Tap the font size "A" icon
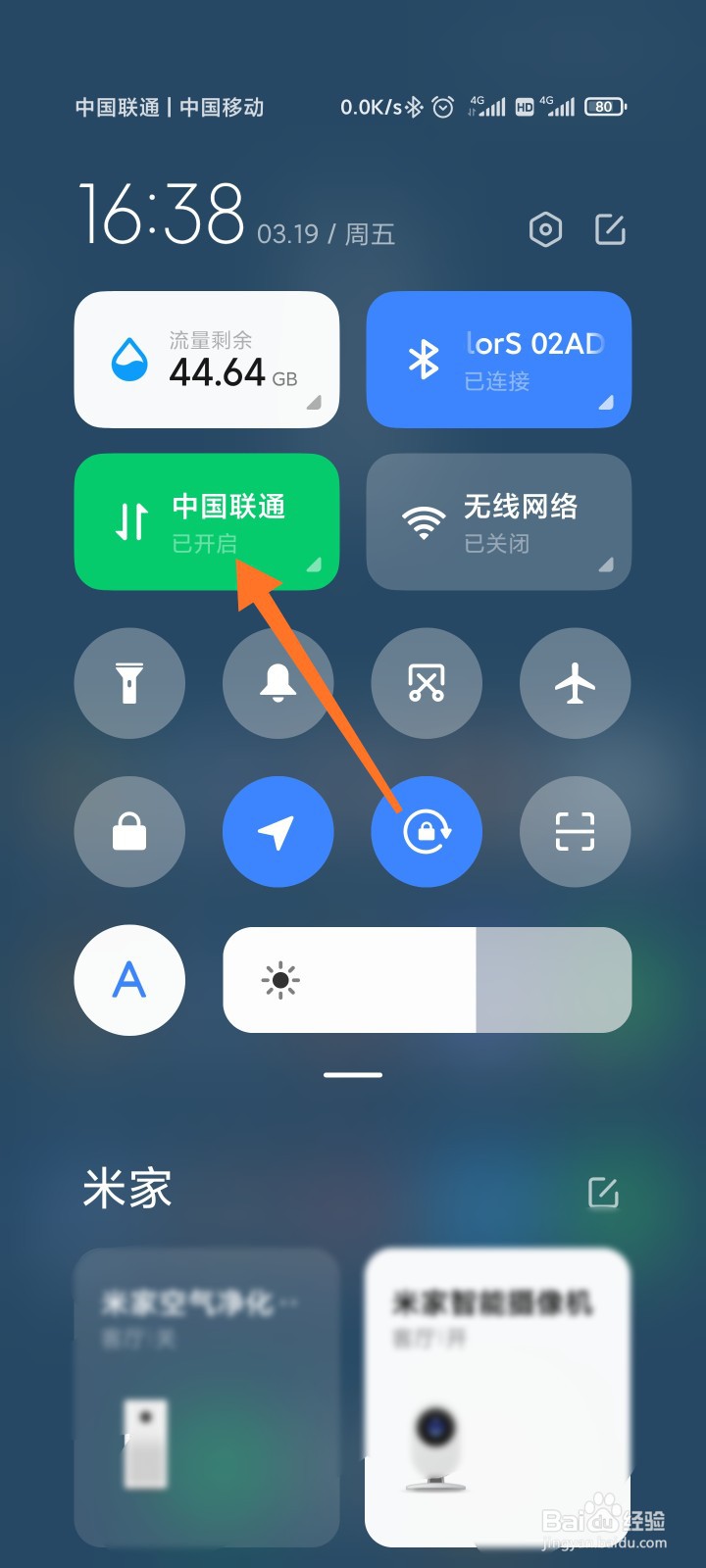The height and width of the screenshot is (1568, 706). [130, 980]
